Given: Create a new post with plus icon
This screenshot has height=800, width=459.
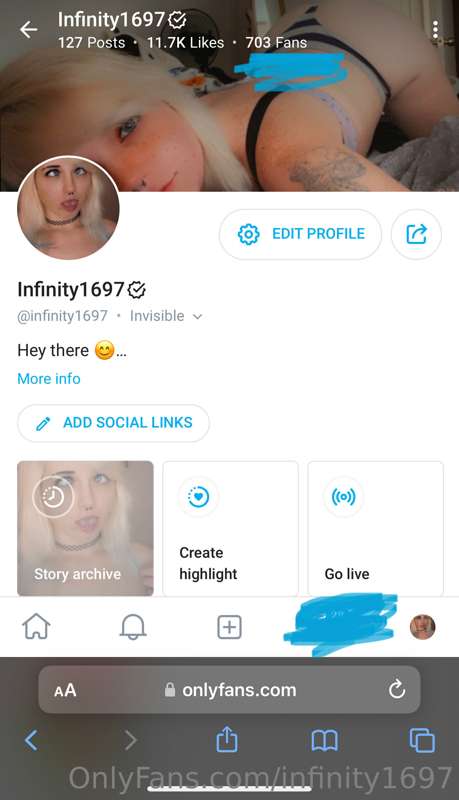Looking at the screenshot, I should click(230, 627).
